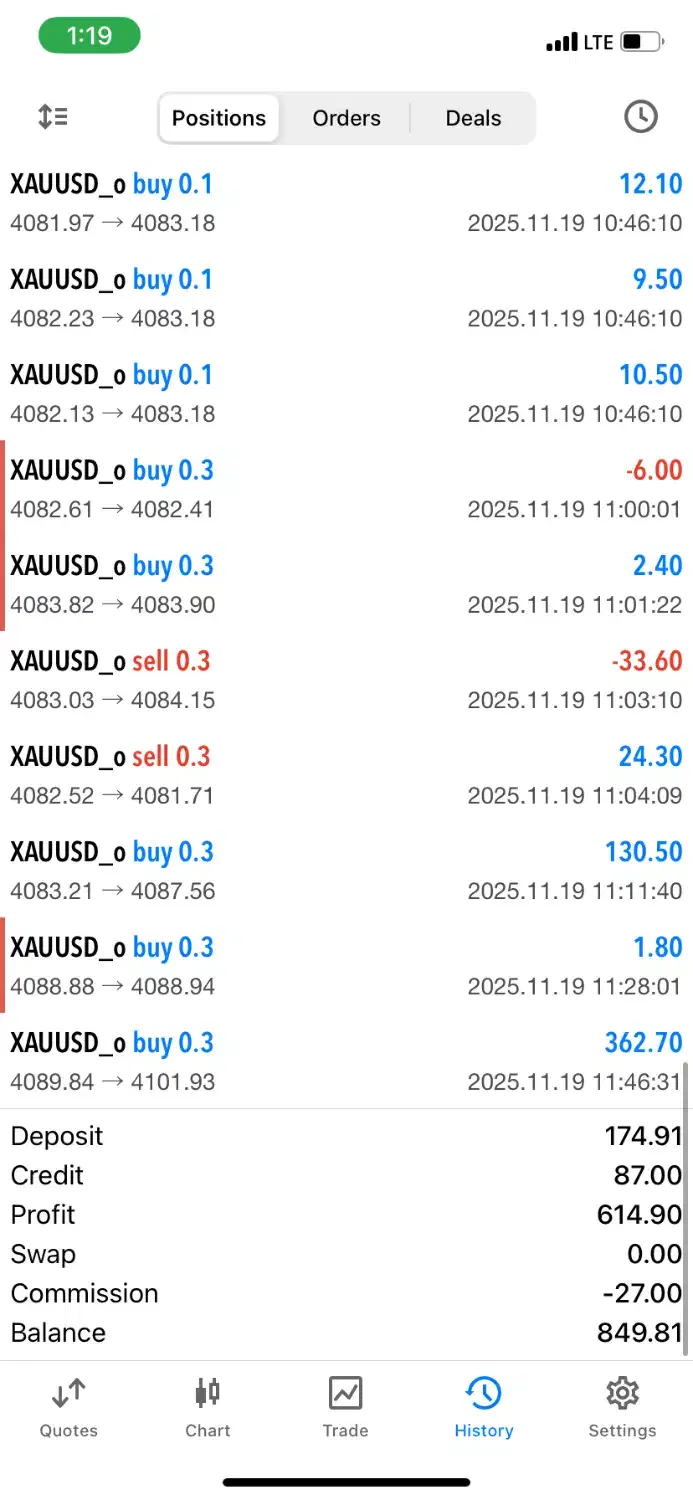Switch to the Orders segment
This screenshot has height=1500, width=693.
[346, 118]
